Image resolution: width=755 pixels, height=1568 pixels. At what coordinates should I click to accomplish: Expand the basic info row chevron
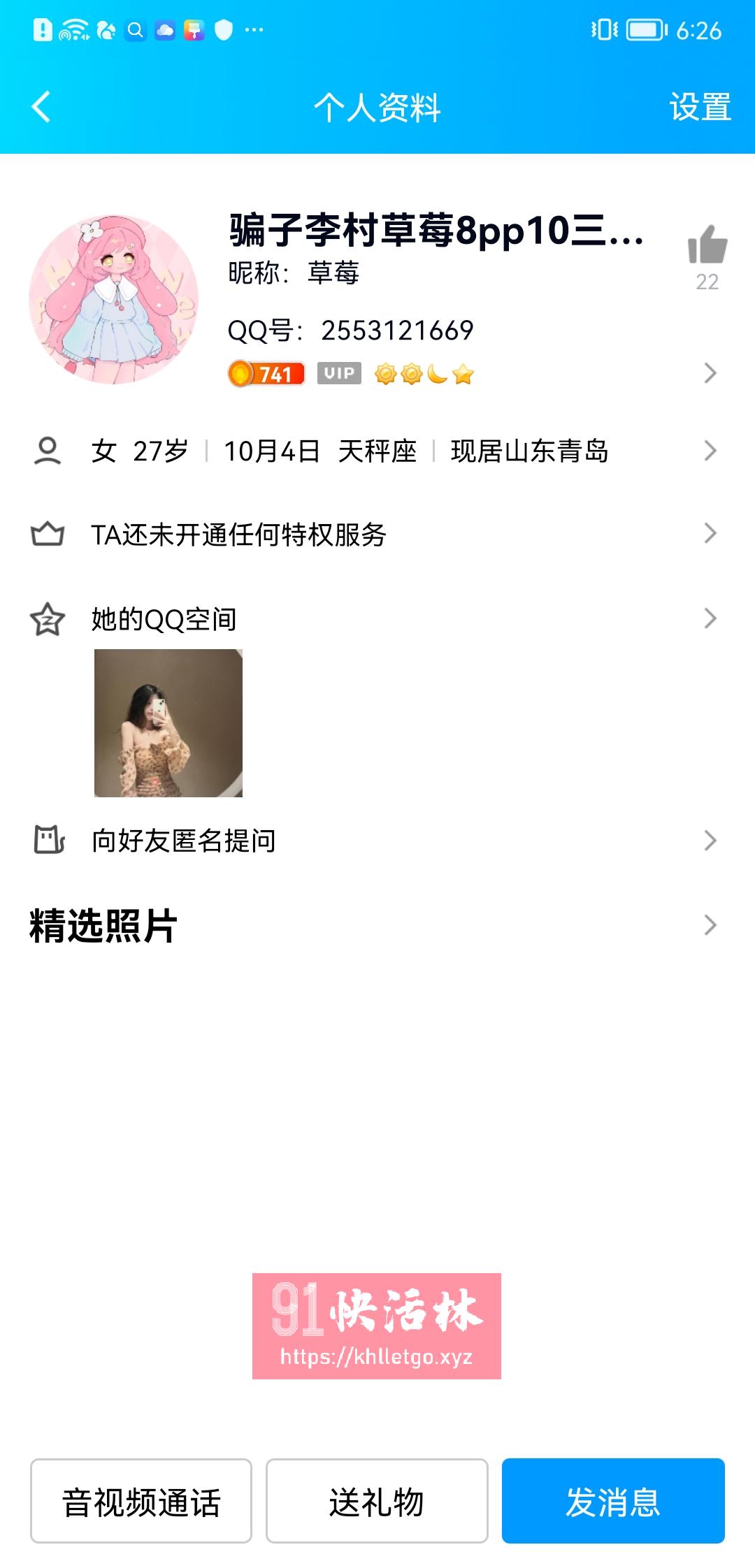pos(712,451)
